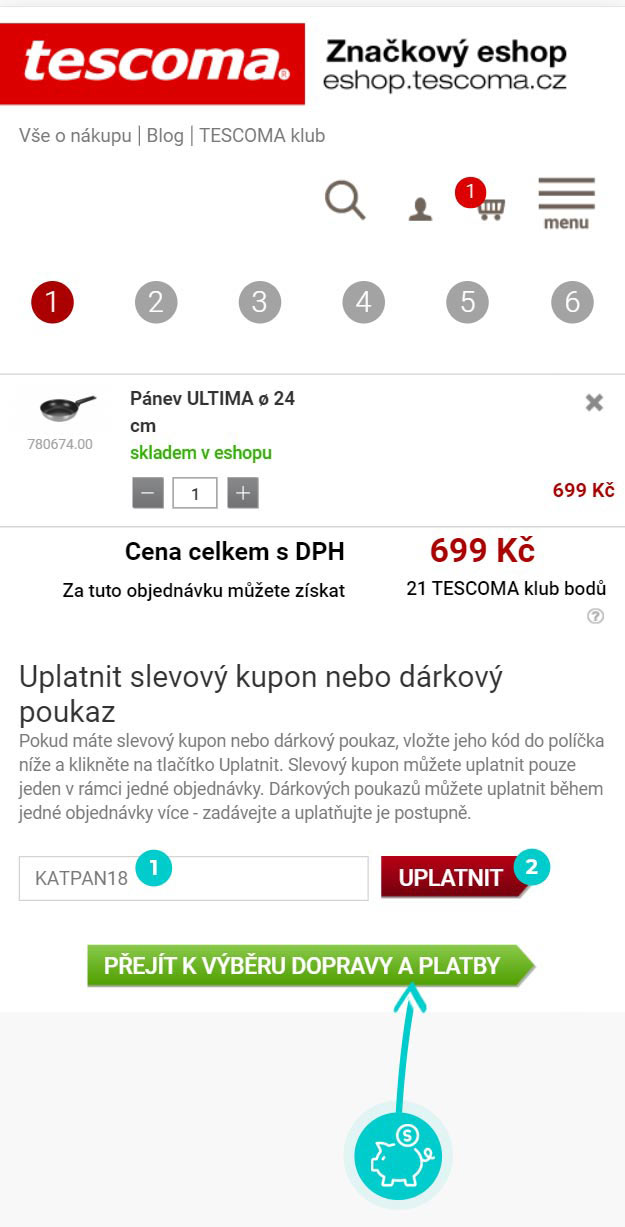This screenshot has height=1227, width=625.
Task: Open the club points help question mark
Action: click(x=596, y=616)
